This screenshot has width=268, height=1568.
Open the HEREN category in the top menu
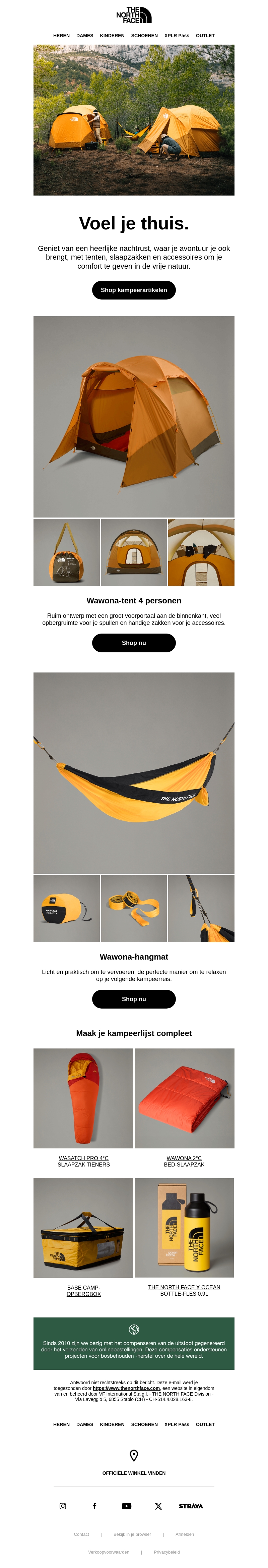point(61,35)
